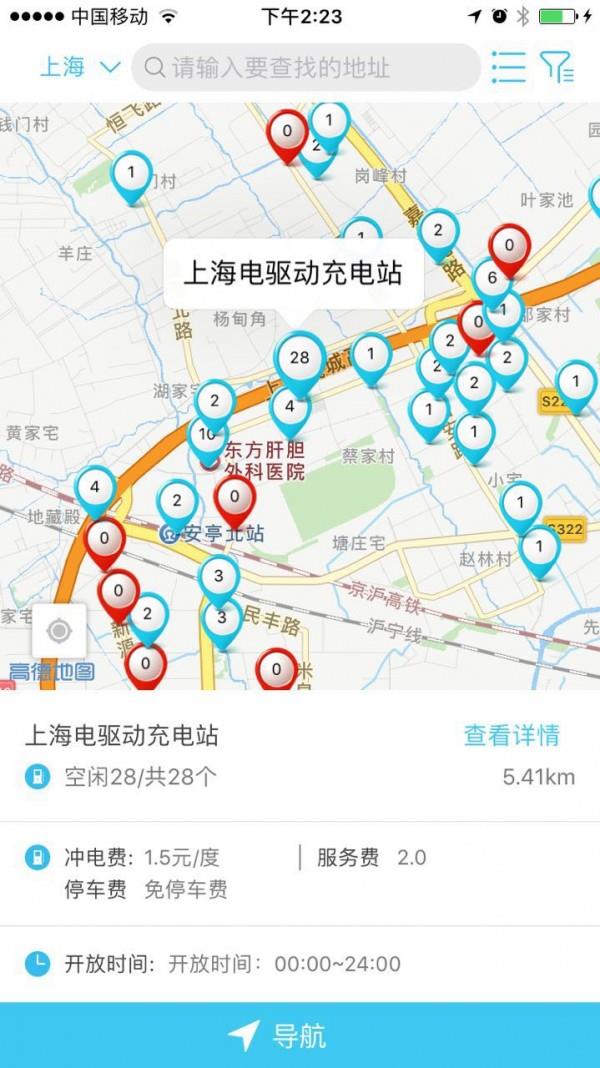Open 查看详情 for this station
Screen dimensions: 600x1068
[511, 735]
